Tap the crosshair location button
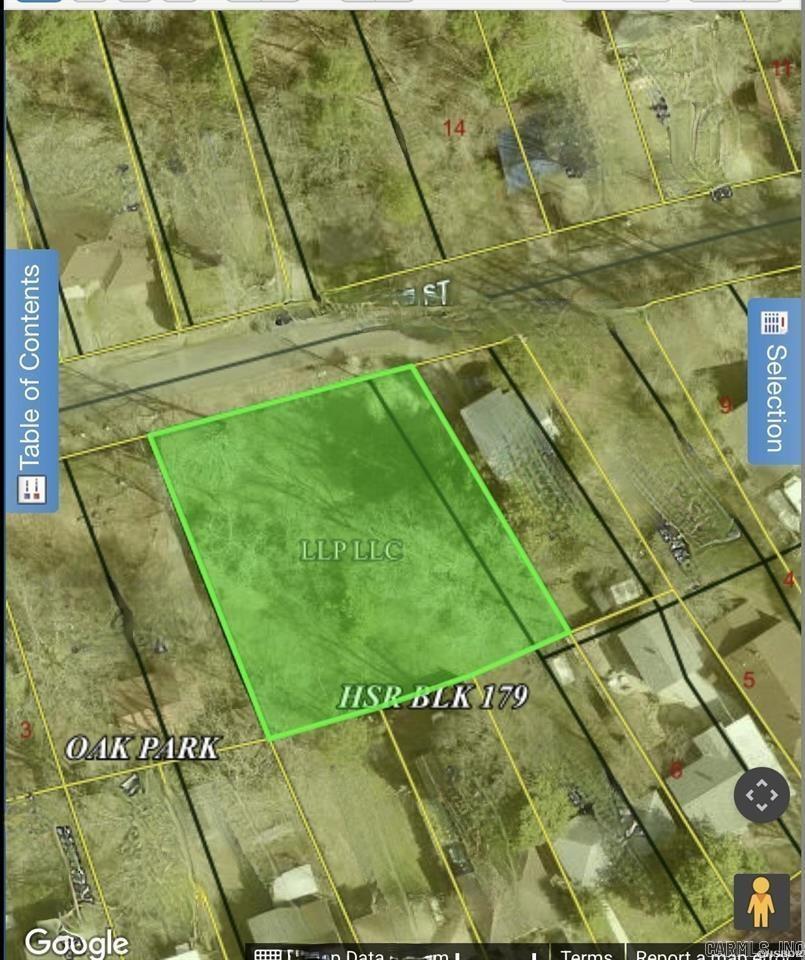This screenshot has height=960, width=805. click(762, 796)
